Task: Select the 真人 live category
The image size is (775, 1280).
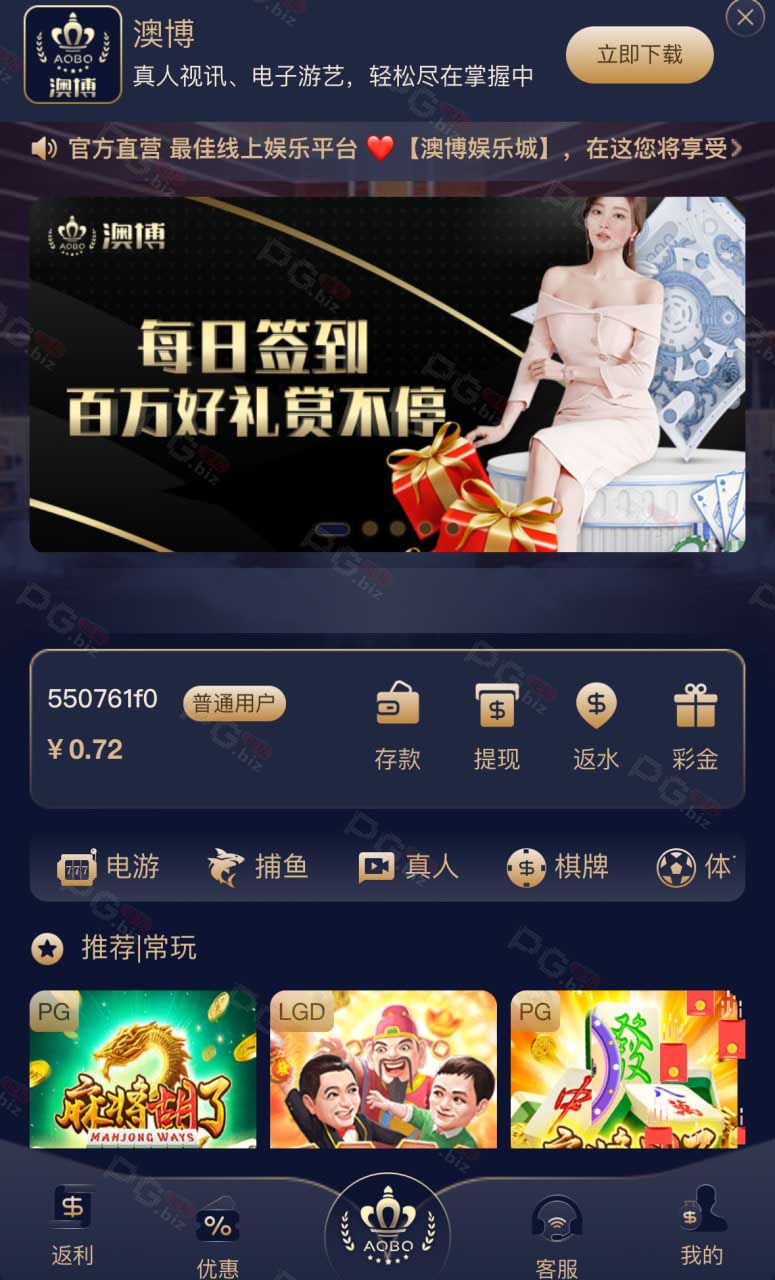Action: pyautogui.click(x=408, y=866)
